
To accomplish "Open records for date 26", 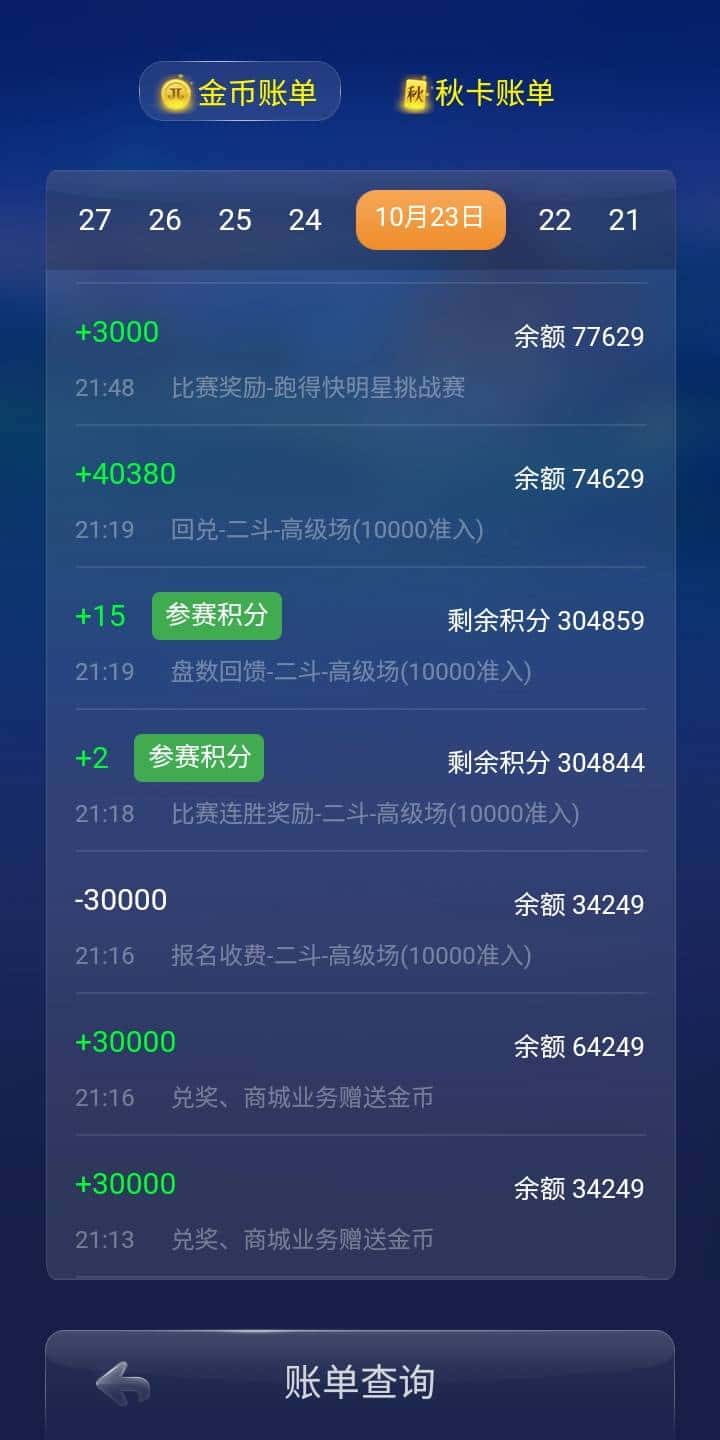I will [x=165, y=220].
